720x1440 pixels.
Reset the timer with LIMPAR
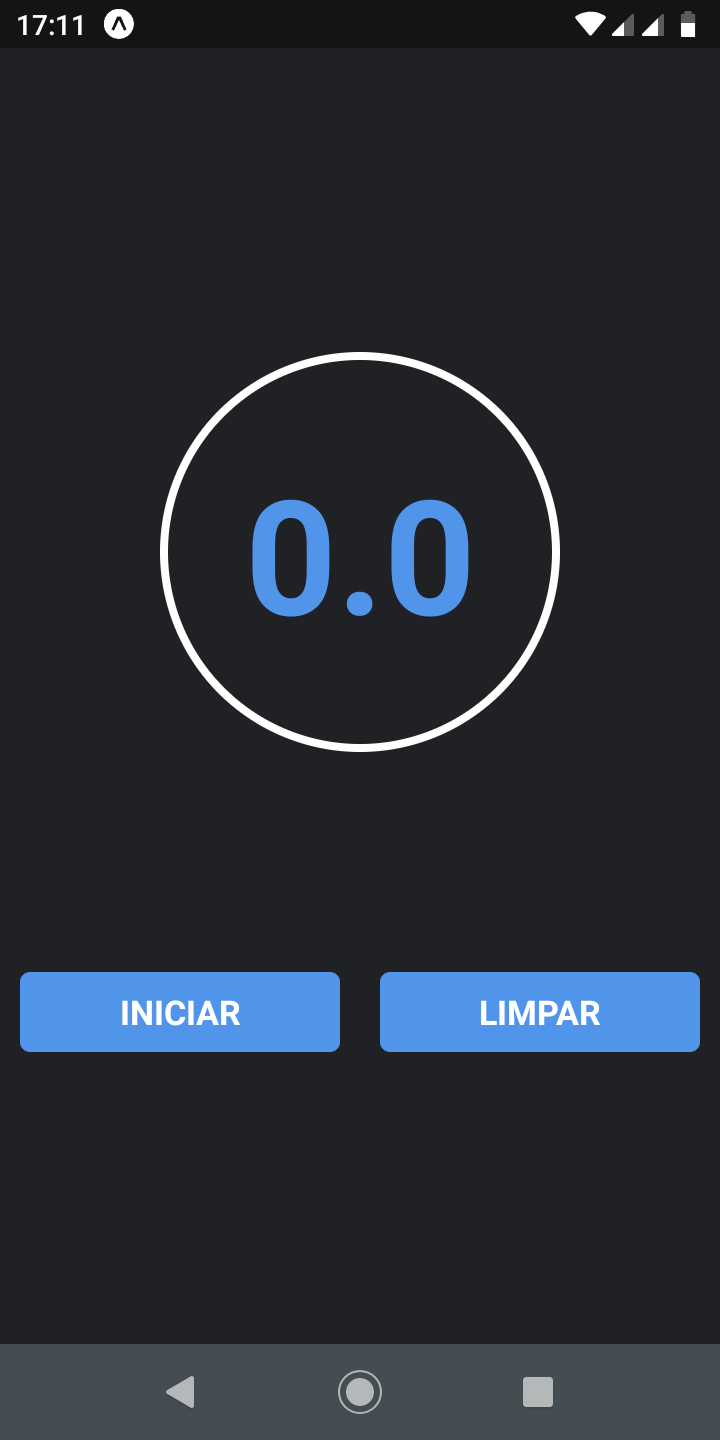(540, 1012)
